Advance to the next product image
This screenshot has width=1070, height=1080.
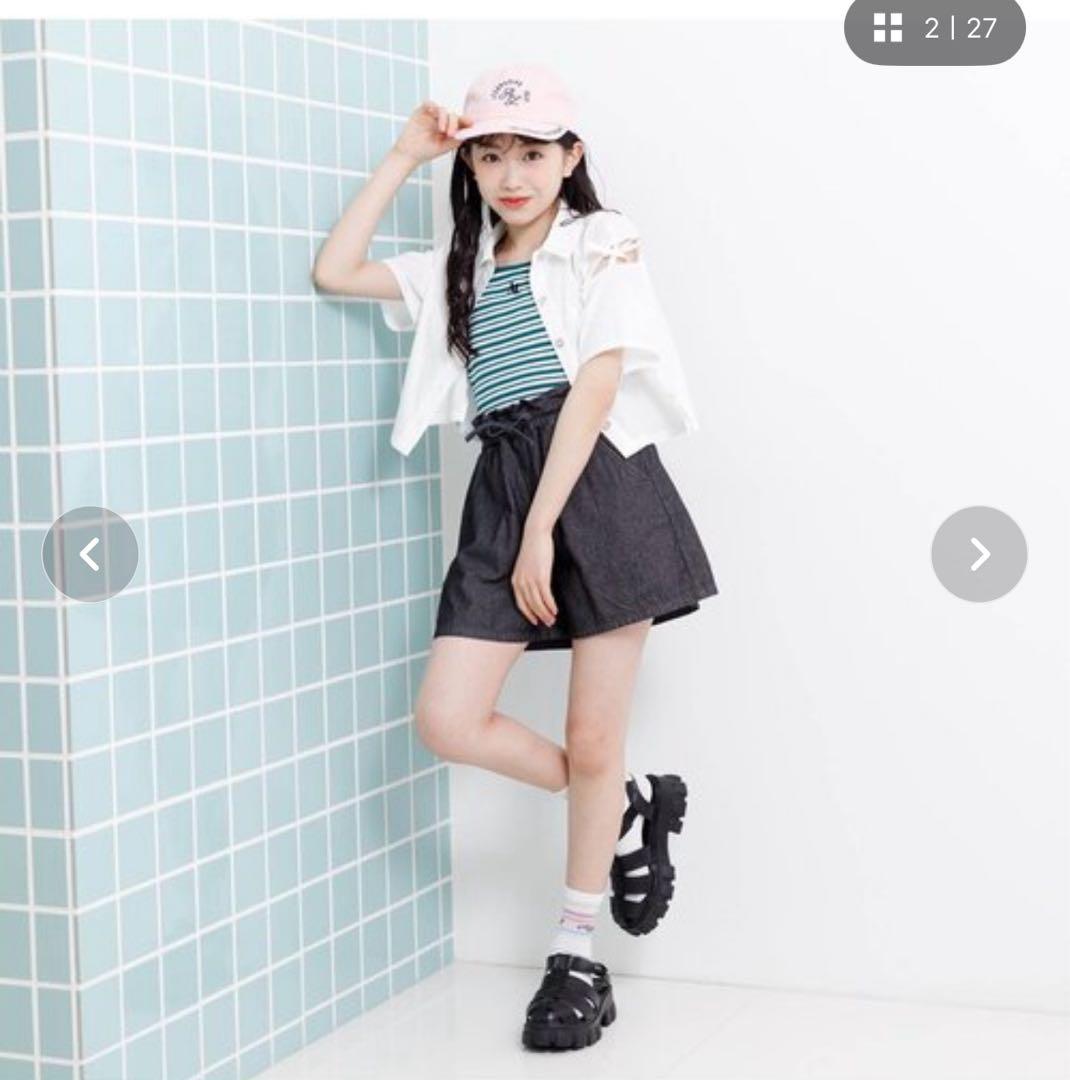coord(978,554)
